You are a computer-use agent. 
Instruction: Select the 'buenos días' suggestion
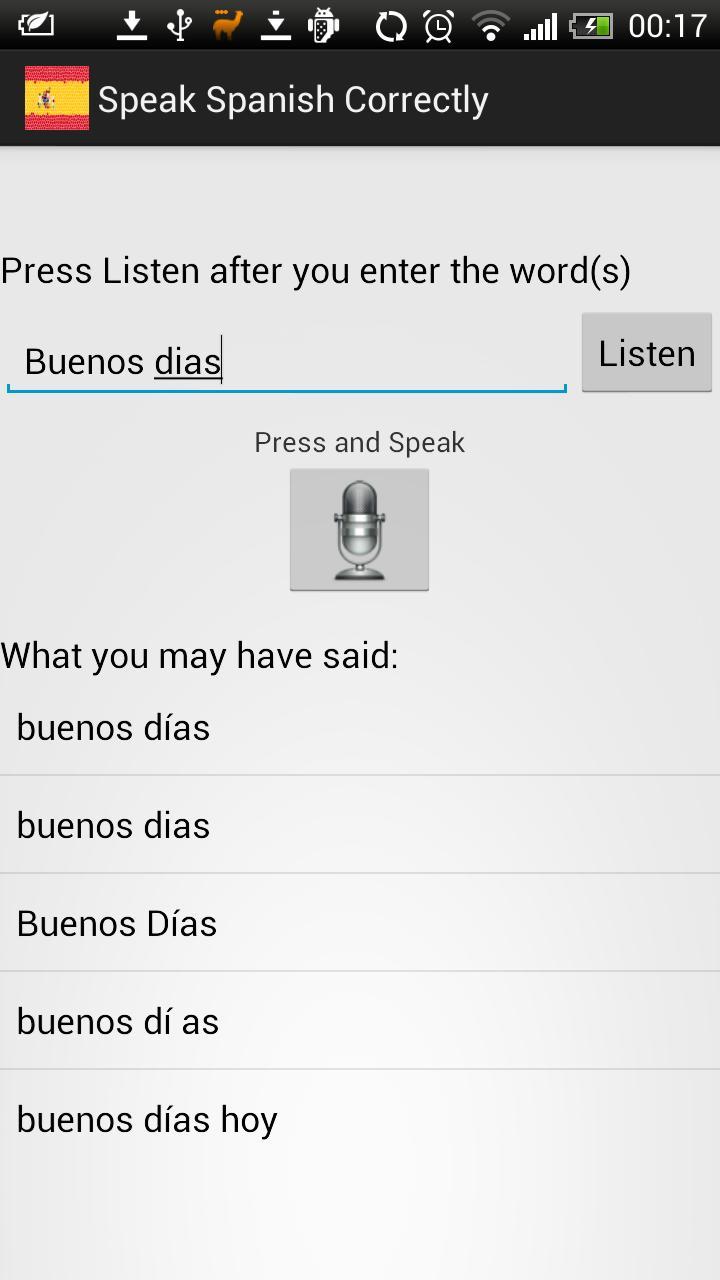coord(113,727)
